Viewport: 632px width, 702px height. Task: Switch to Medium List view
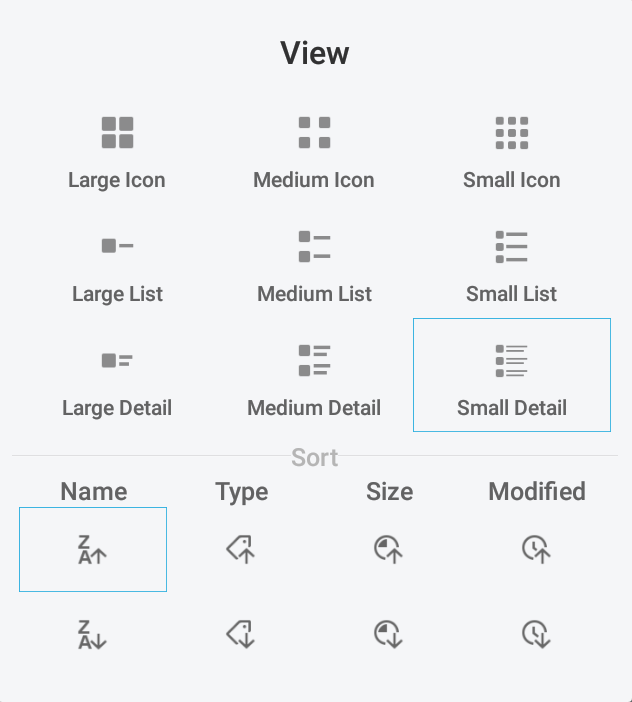coord(314,264)
